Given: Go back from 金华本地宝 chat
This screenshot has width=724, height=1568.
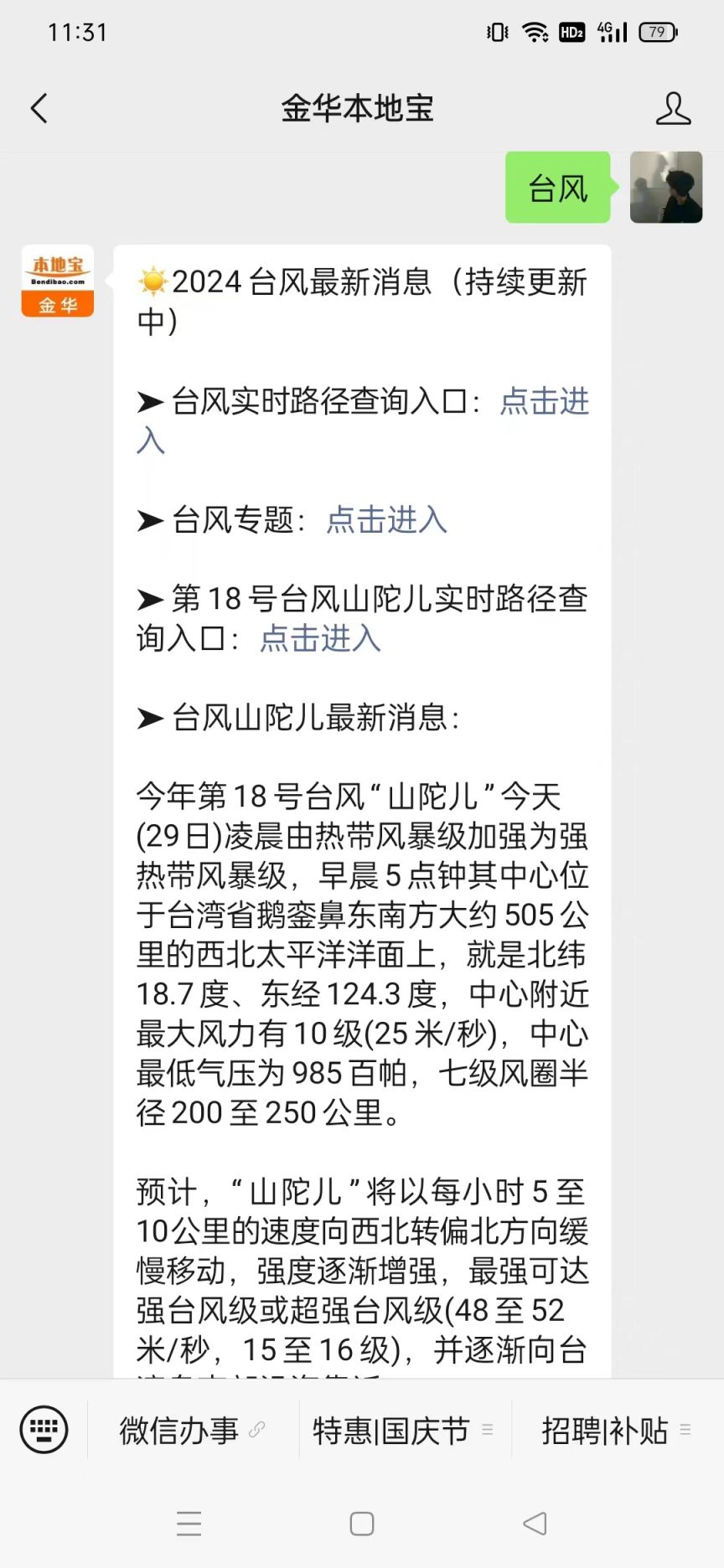Looking at the screenshot, I should coord(39,109).
